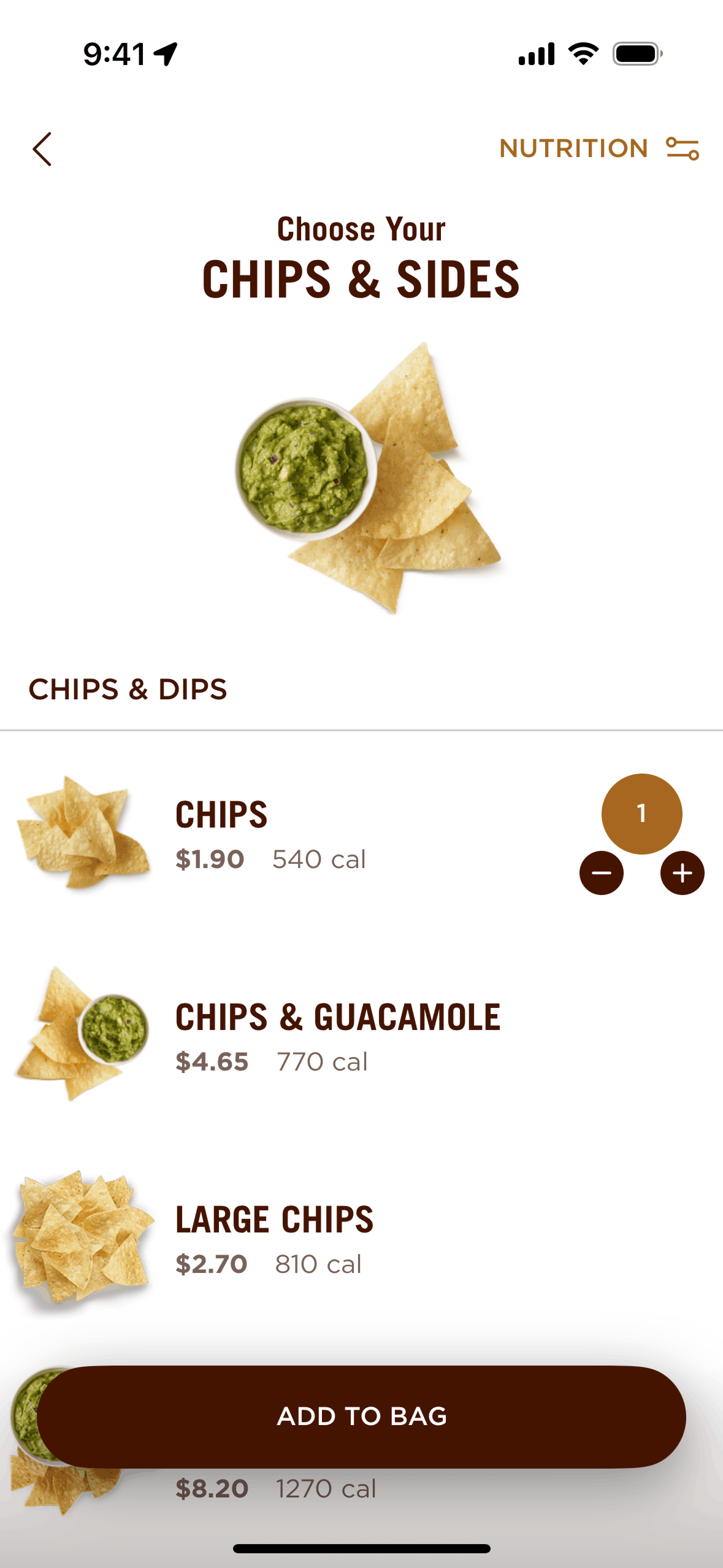Open Nutrition preferences
Viewport: 723px width, 1568px height.
[x=599, y=148]
